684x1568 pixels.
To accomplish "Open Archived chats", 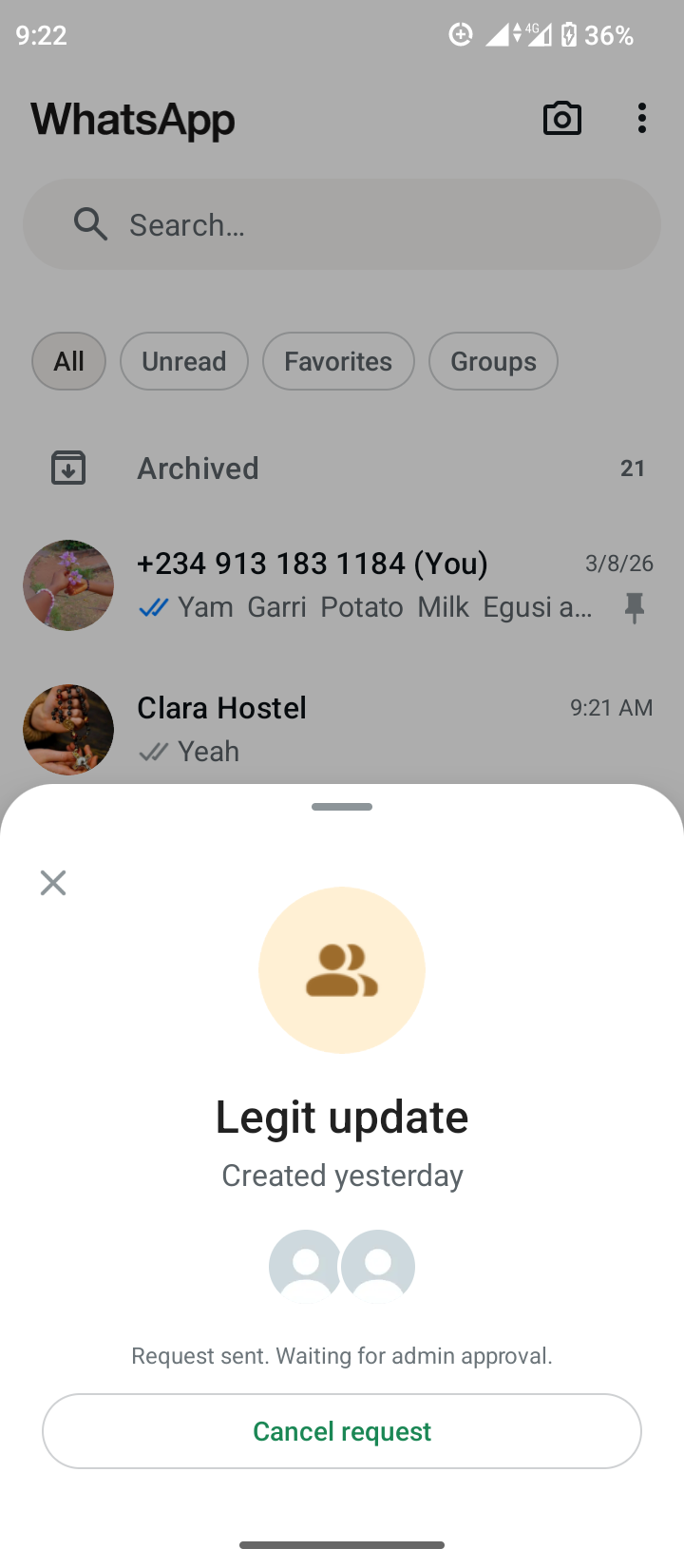I will (x=342, y=468).
